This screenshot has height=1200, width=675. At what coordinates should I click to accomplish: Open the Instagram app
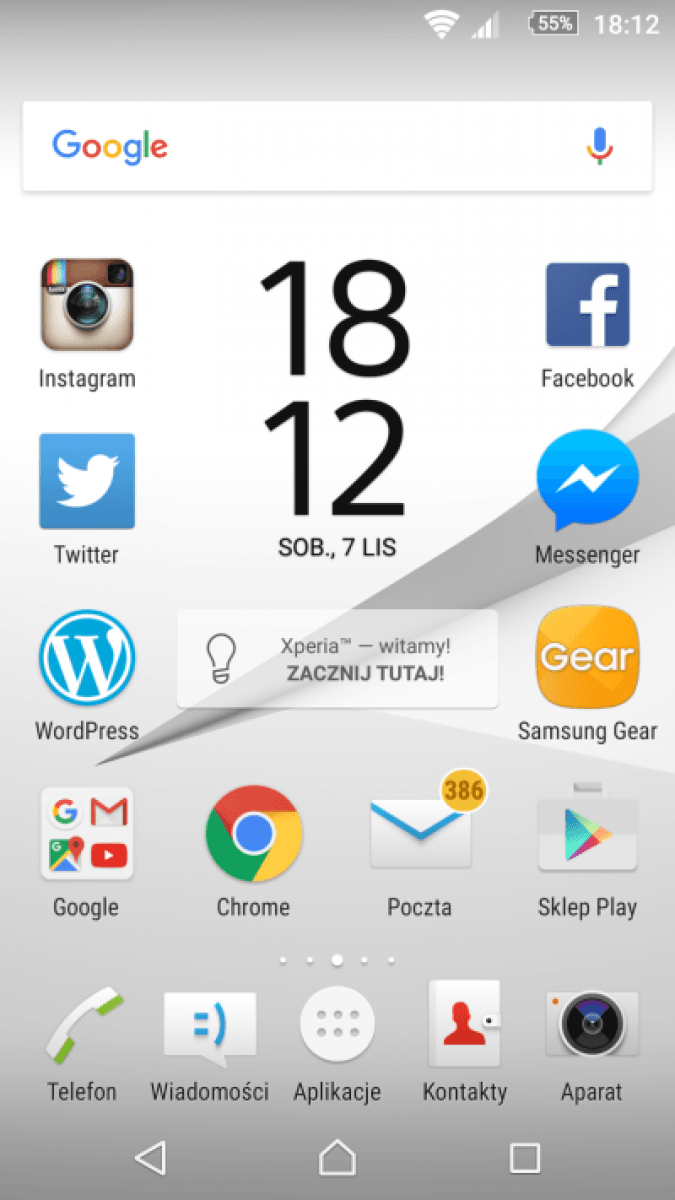point(87,305)
